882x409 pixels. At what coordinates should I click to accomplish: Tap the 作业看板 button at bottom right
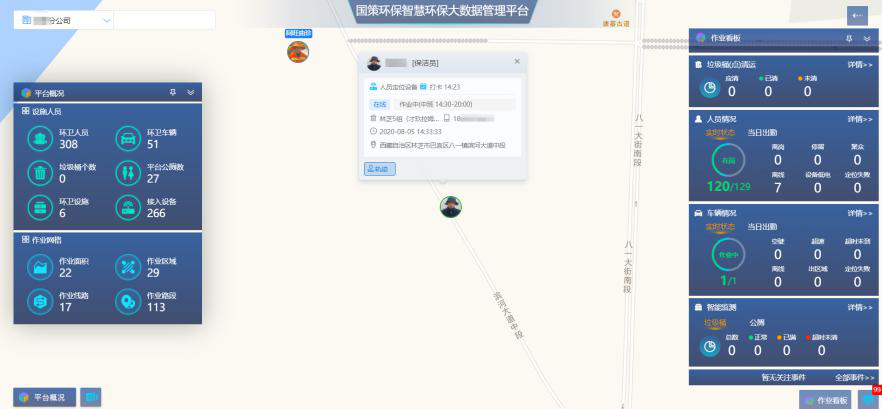[826, 399]
